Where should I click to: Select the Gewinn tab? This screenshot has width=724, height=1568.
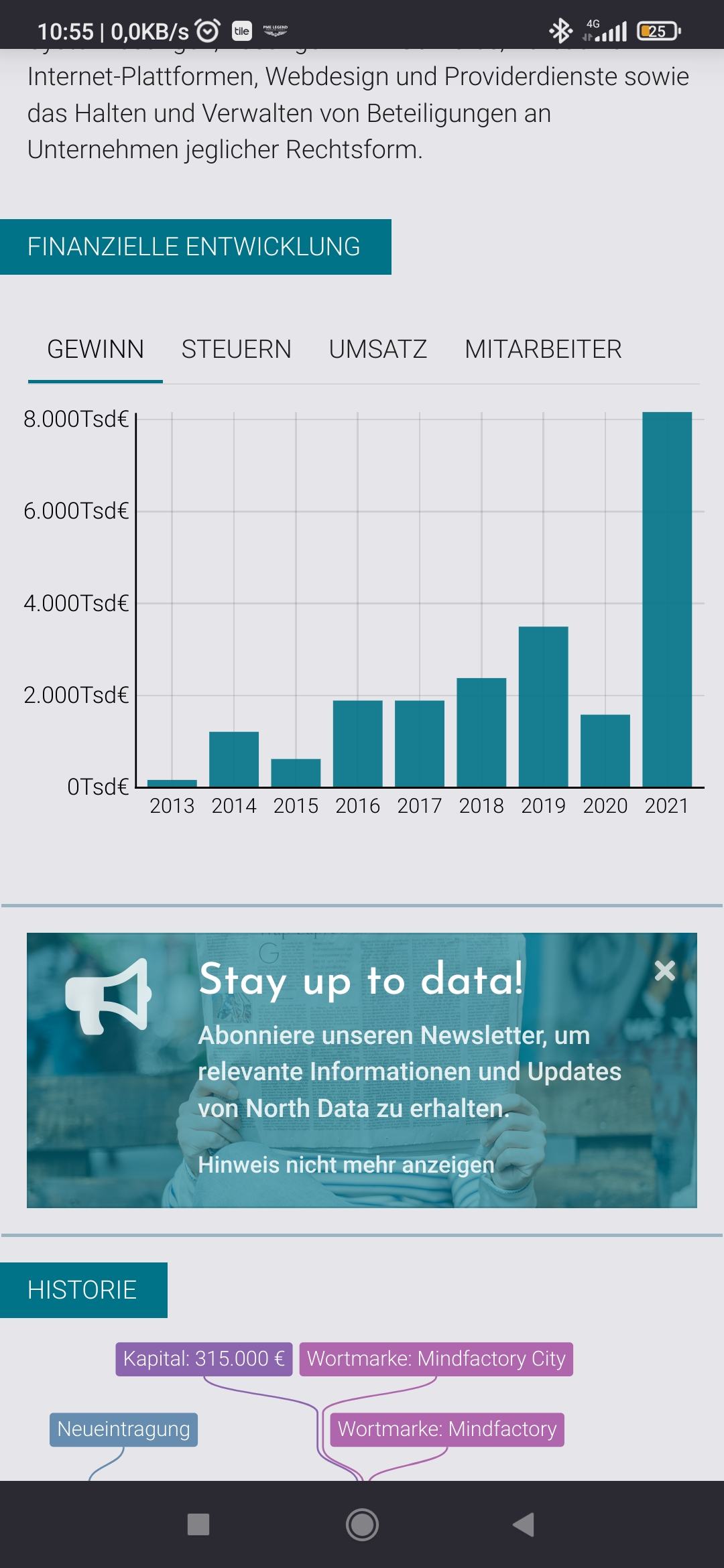[x=95, y=350]
